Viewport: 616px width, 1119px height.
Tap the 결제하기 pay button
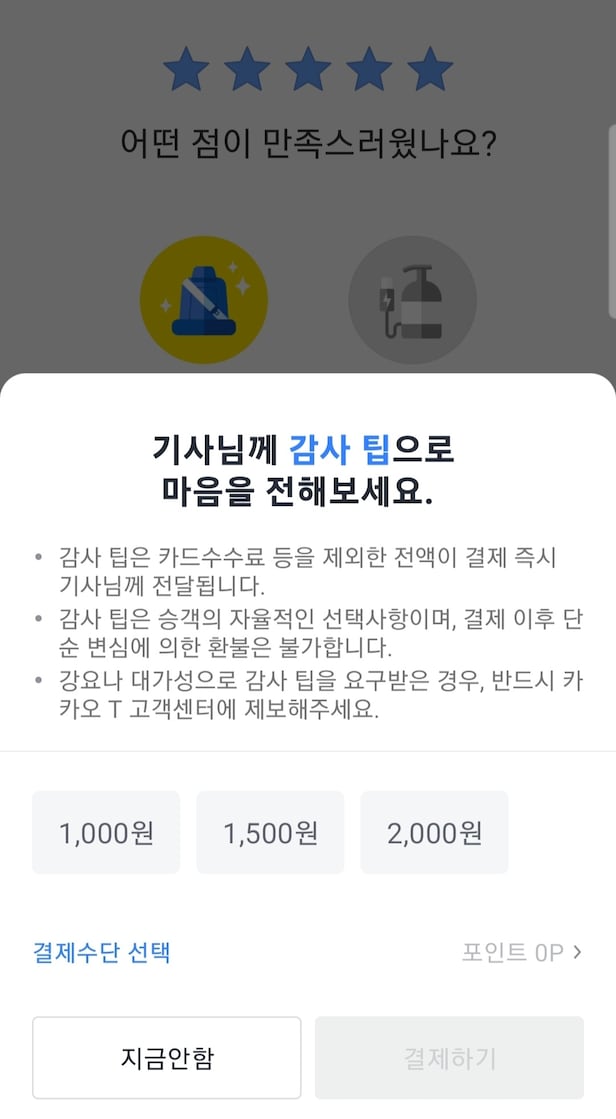[x=449, y=1058]
